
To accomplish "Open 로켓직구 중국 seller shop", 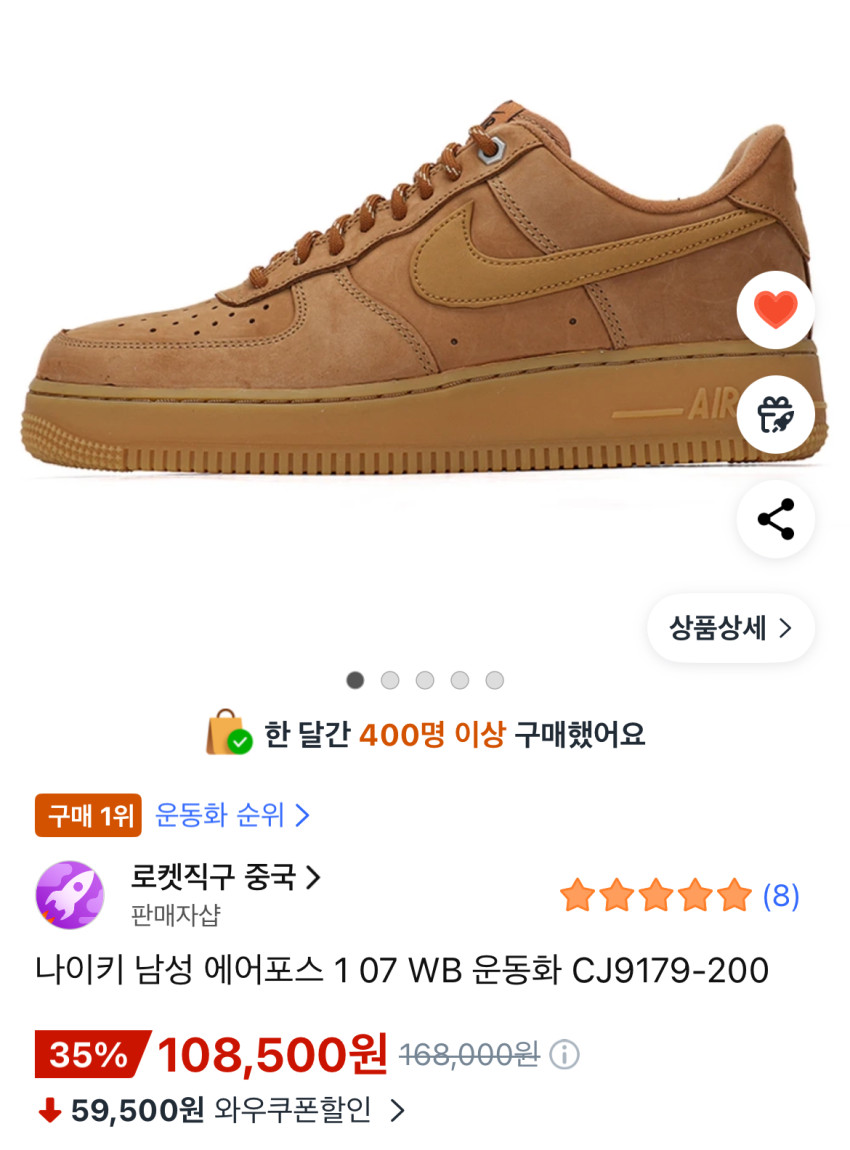I will 225,876.
